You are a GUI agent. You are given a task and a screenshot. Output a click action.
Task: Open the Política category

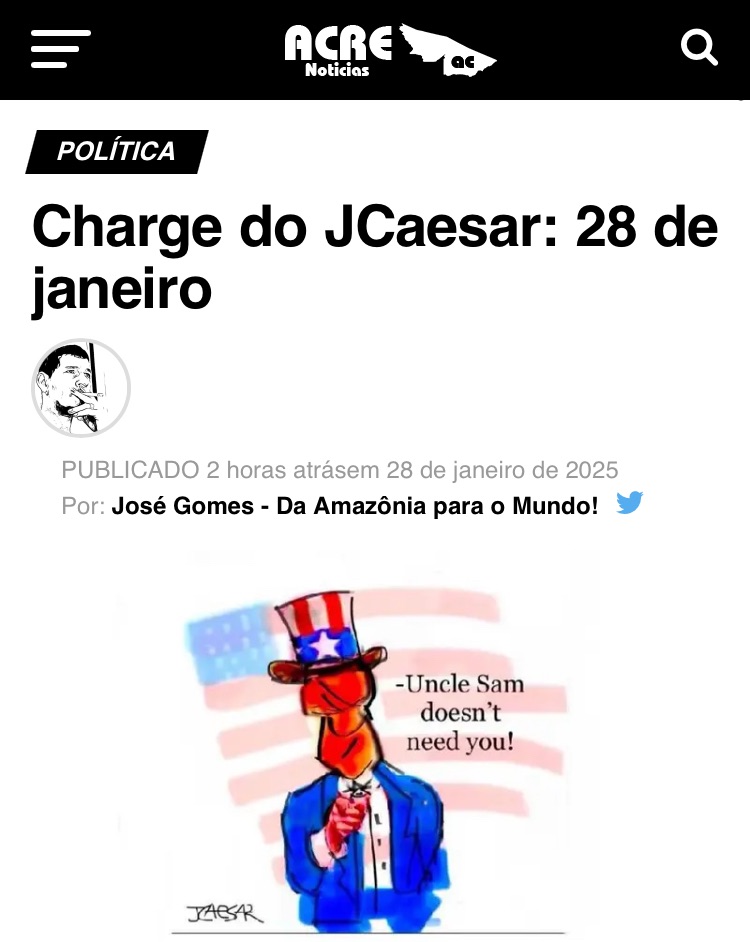pyautogui.click(x=116, y=152)
